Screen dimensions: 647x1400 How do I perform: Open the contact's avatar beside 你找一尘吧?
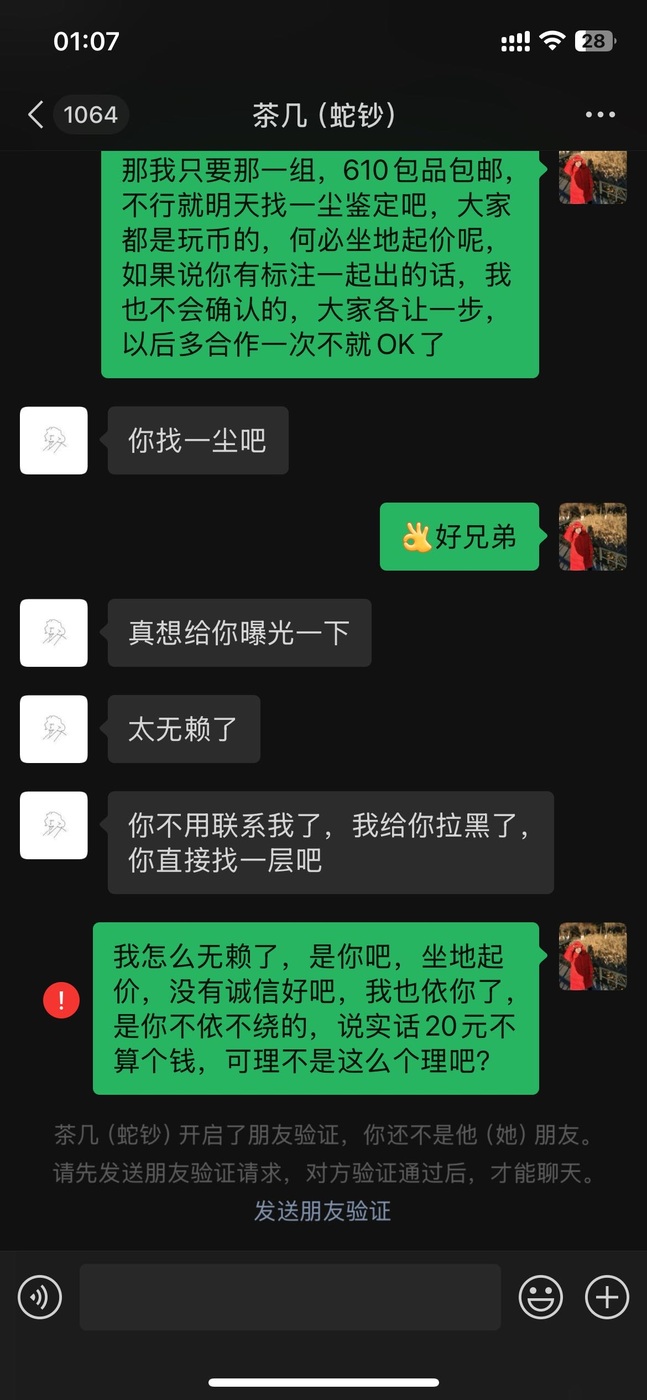click(54, 440)
